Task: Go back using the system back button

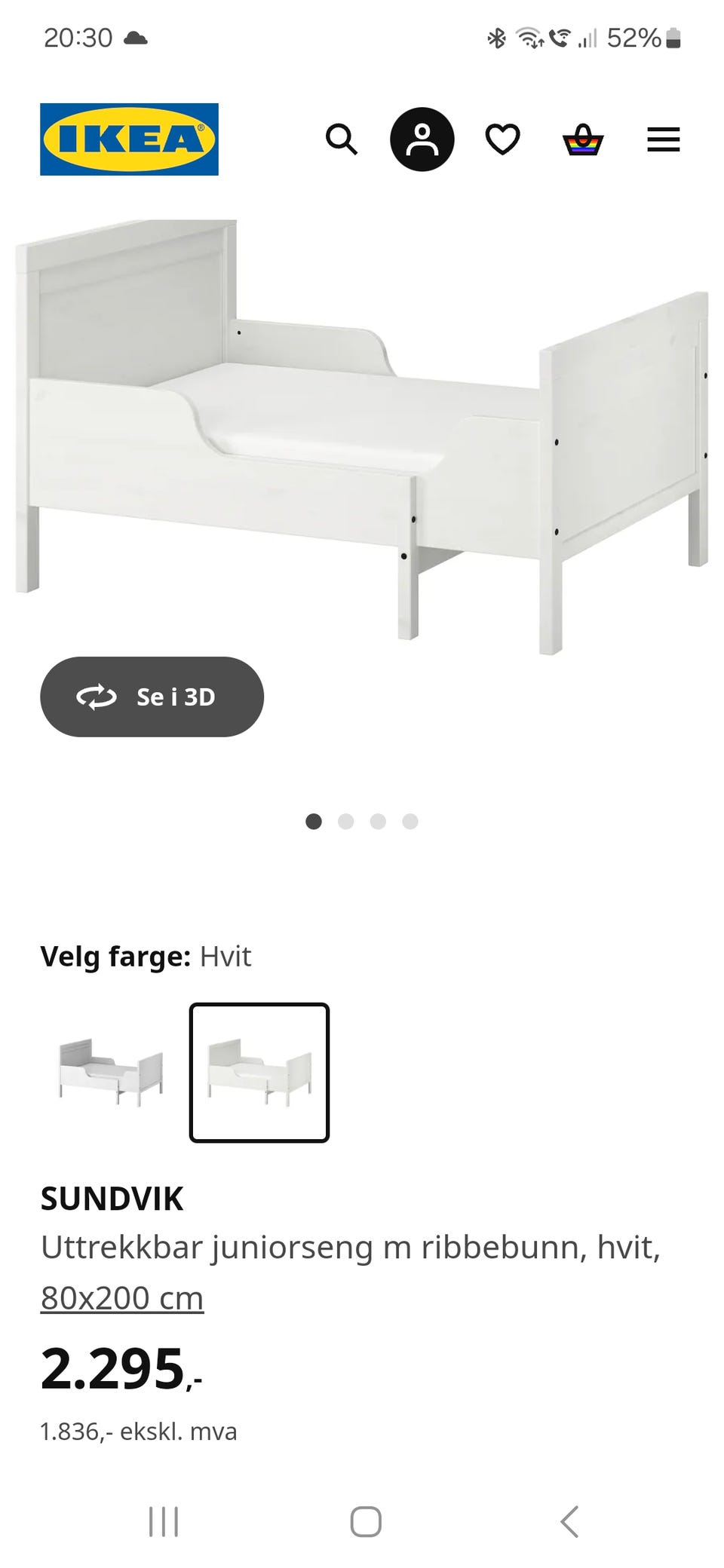Action: (x=570, y=1521)
